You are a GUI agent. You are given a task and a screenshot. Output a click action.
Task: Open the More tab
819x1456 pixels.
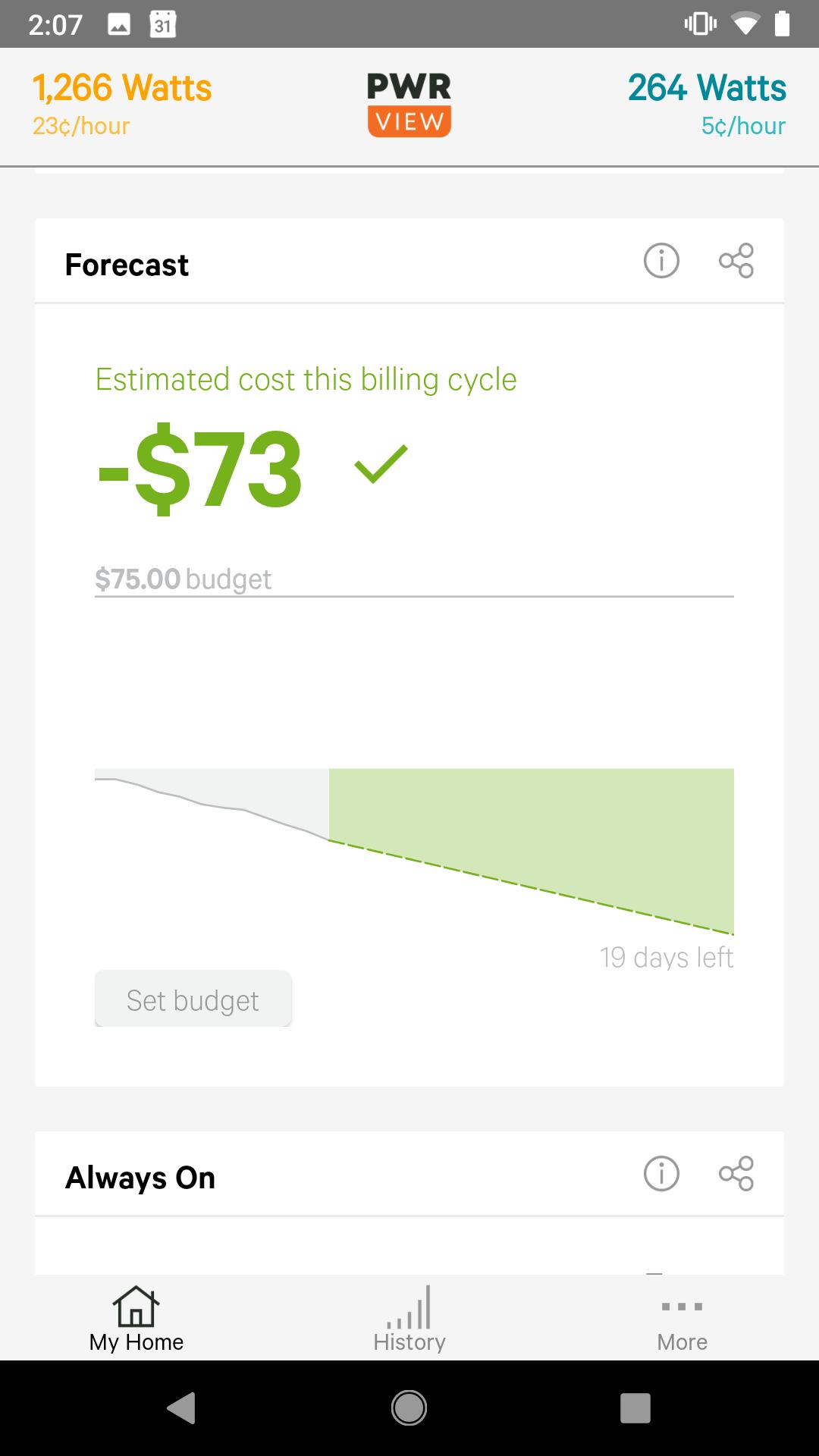[682, 1319]
